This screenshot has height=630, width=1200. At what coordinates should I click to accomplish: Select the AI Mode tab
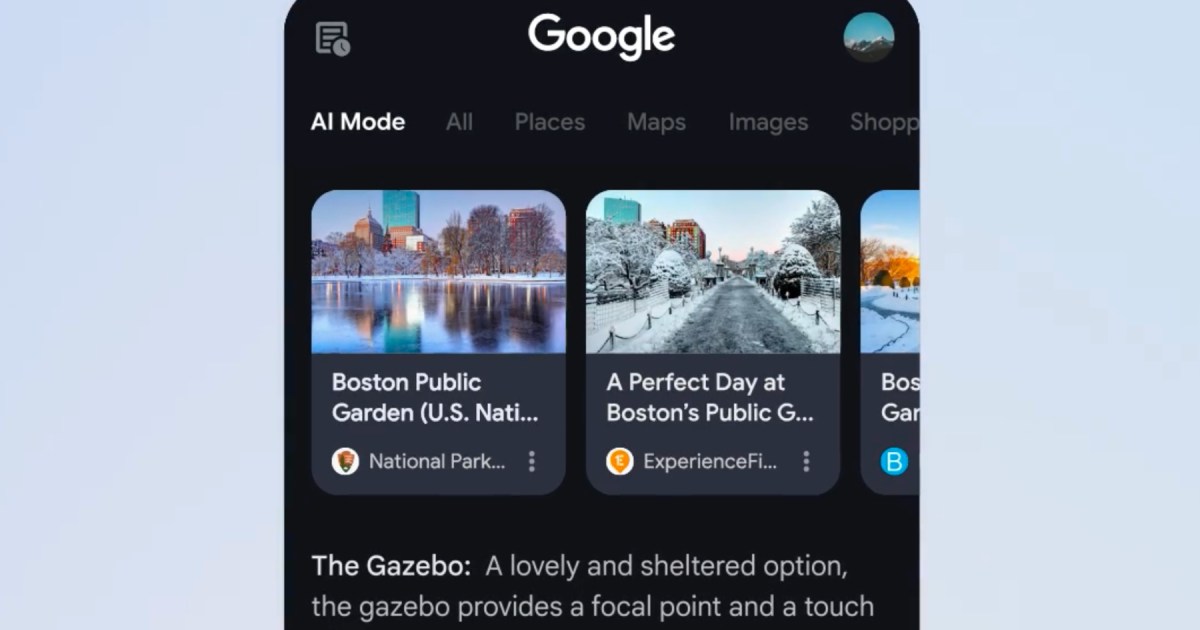pyautogui.click(x=358, y=122)
